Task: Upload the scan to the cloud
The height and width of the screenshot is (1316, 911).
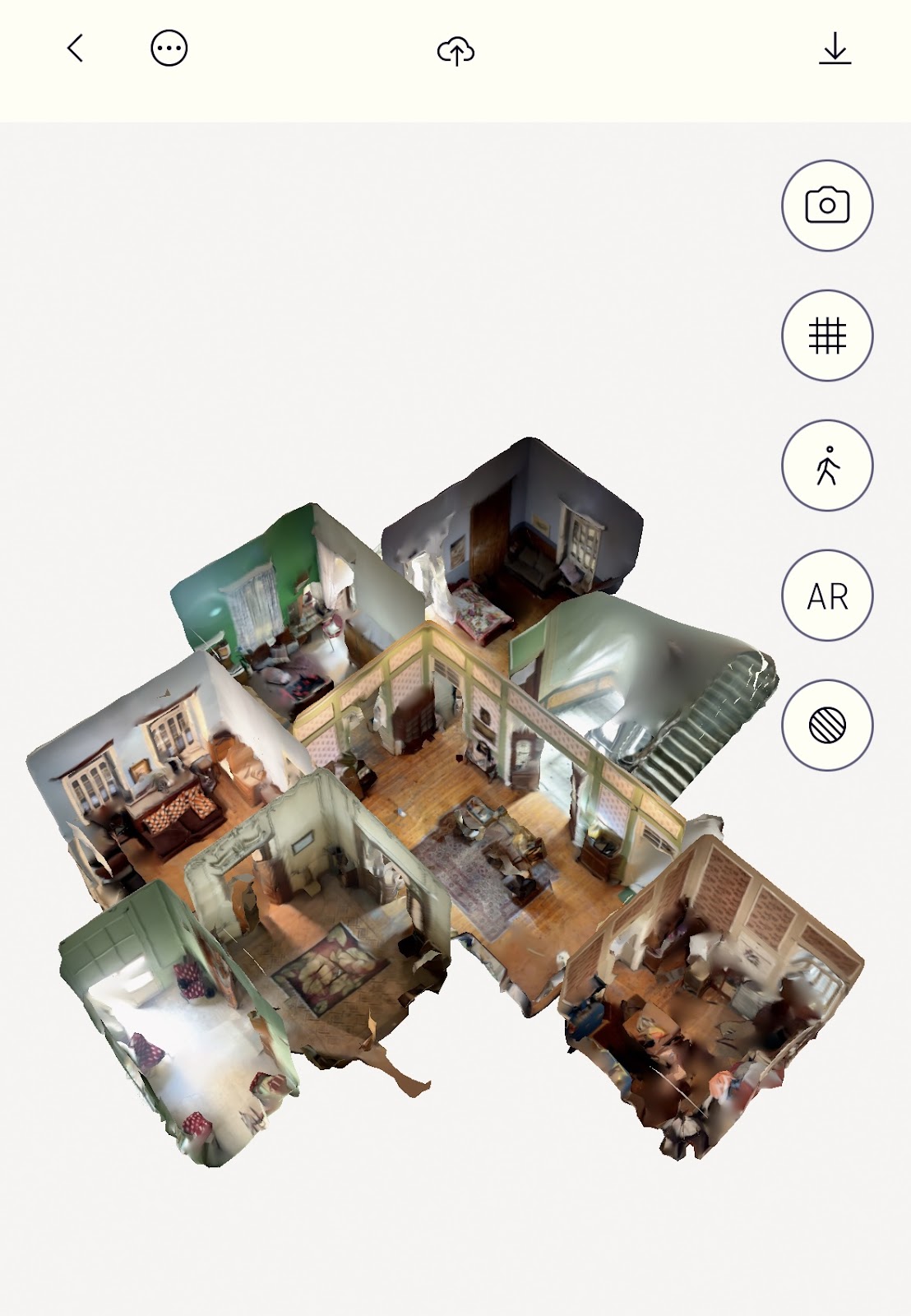Action: (x=455, y=51)
